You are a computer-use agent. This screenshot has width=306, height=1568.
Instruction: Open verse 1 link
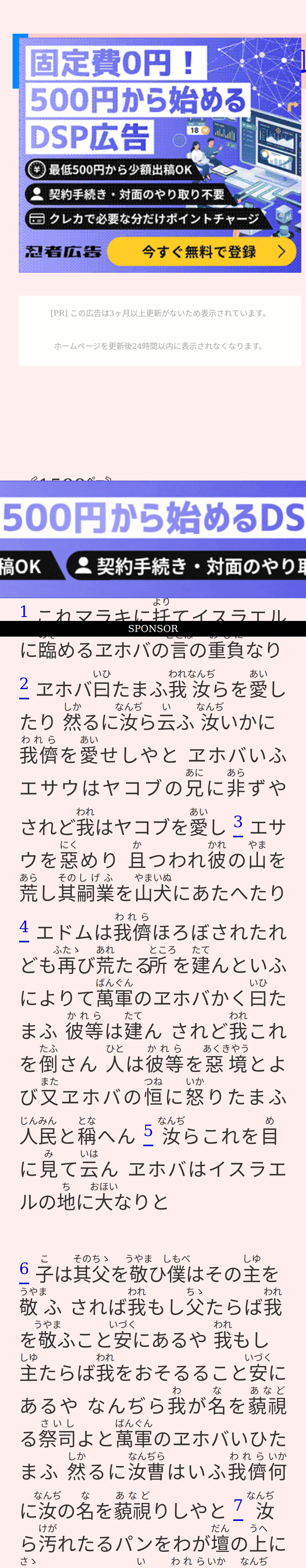(x=24, y=611)
